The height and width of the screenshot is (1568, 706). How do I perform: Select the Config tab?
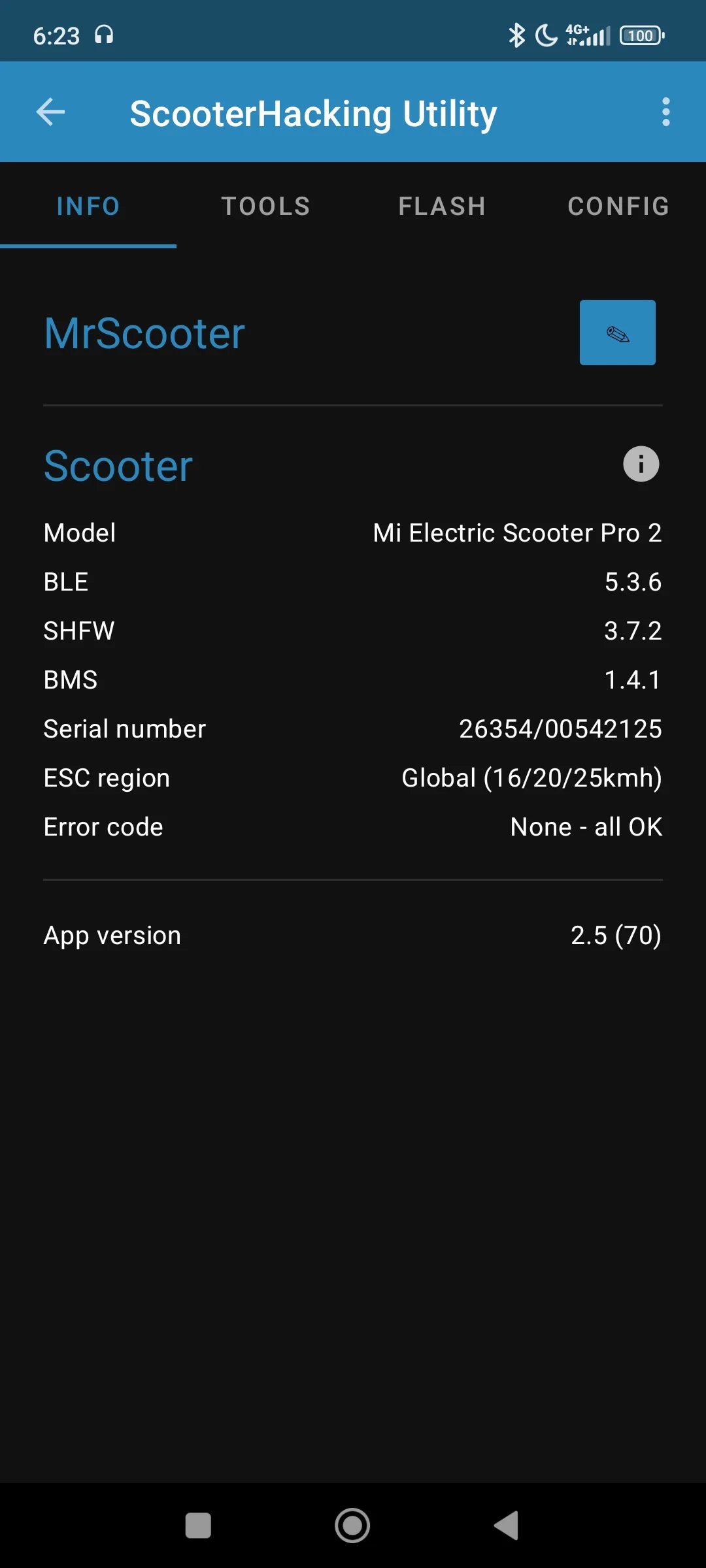pos(618,206)
